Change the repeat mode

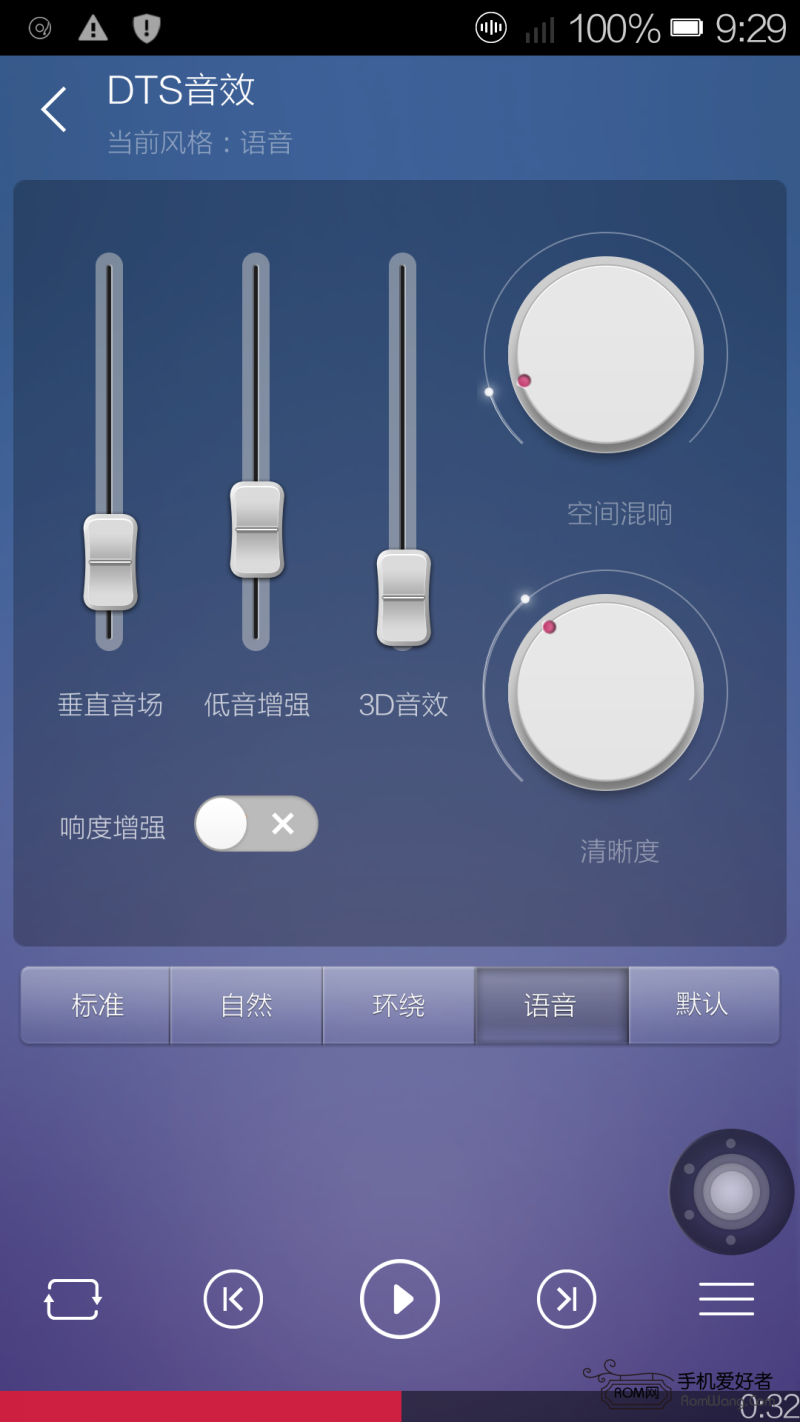click(x=73, y=1299)
